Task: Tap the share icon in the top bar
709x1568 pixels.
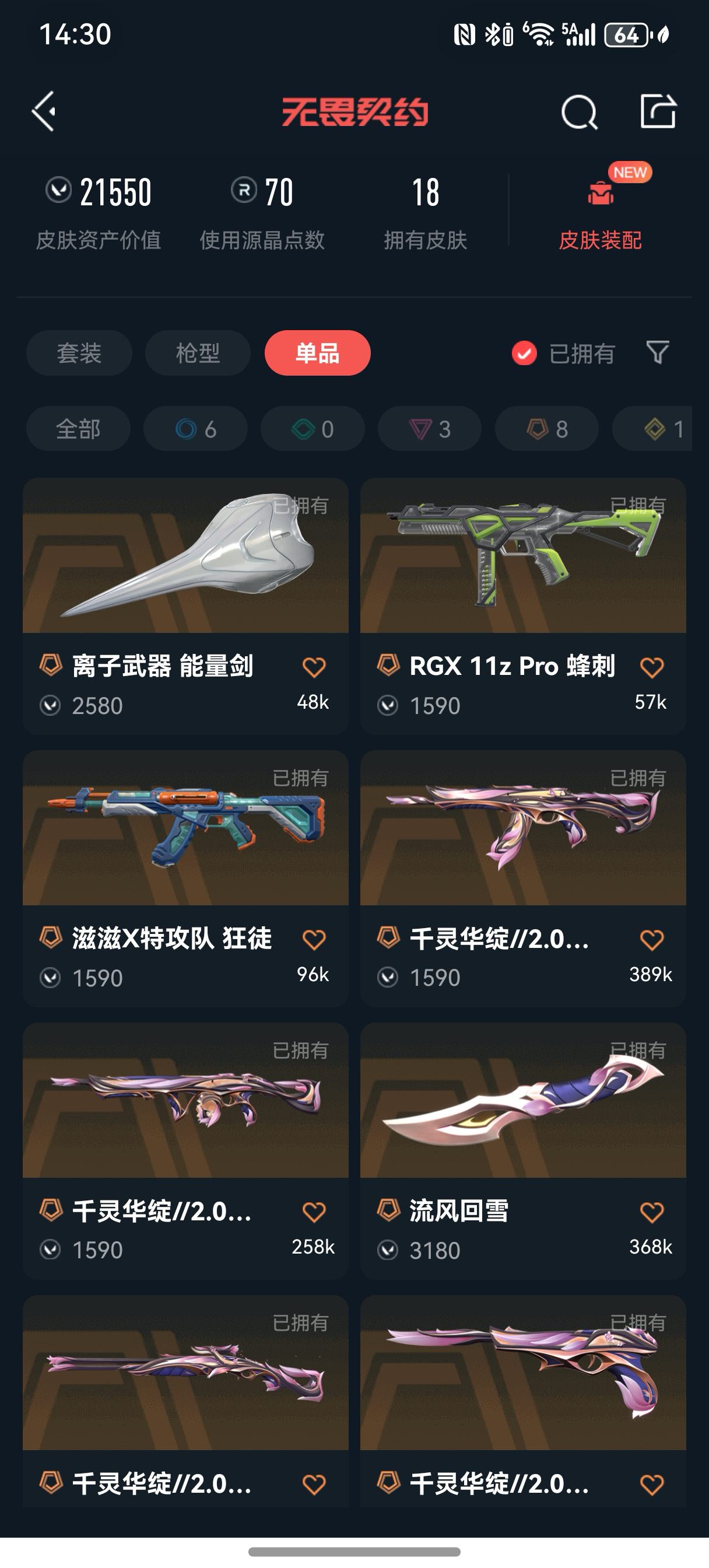Action: point(658,111)
